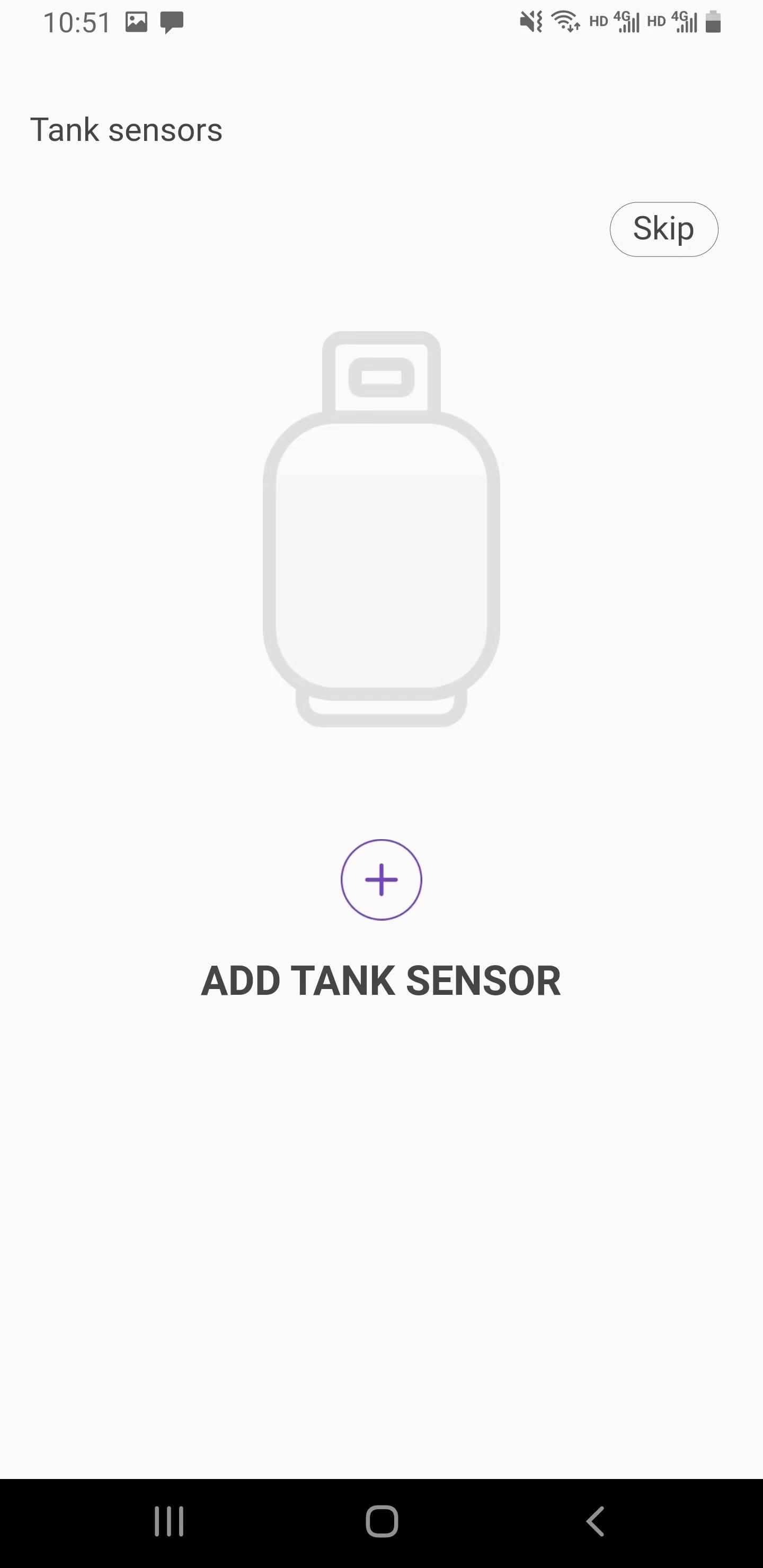Image resolution: width=763 pixels, height=1568 pixels.
Task: Select the Tank sensors title
Action: [126, 129]
